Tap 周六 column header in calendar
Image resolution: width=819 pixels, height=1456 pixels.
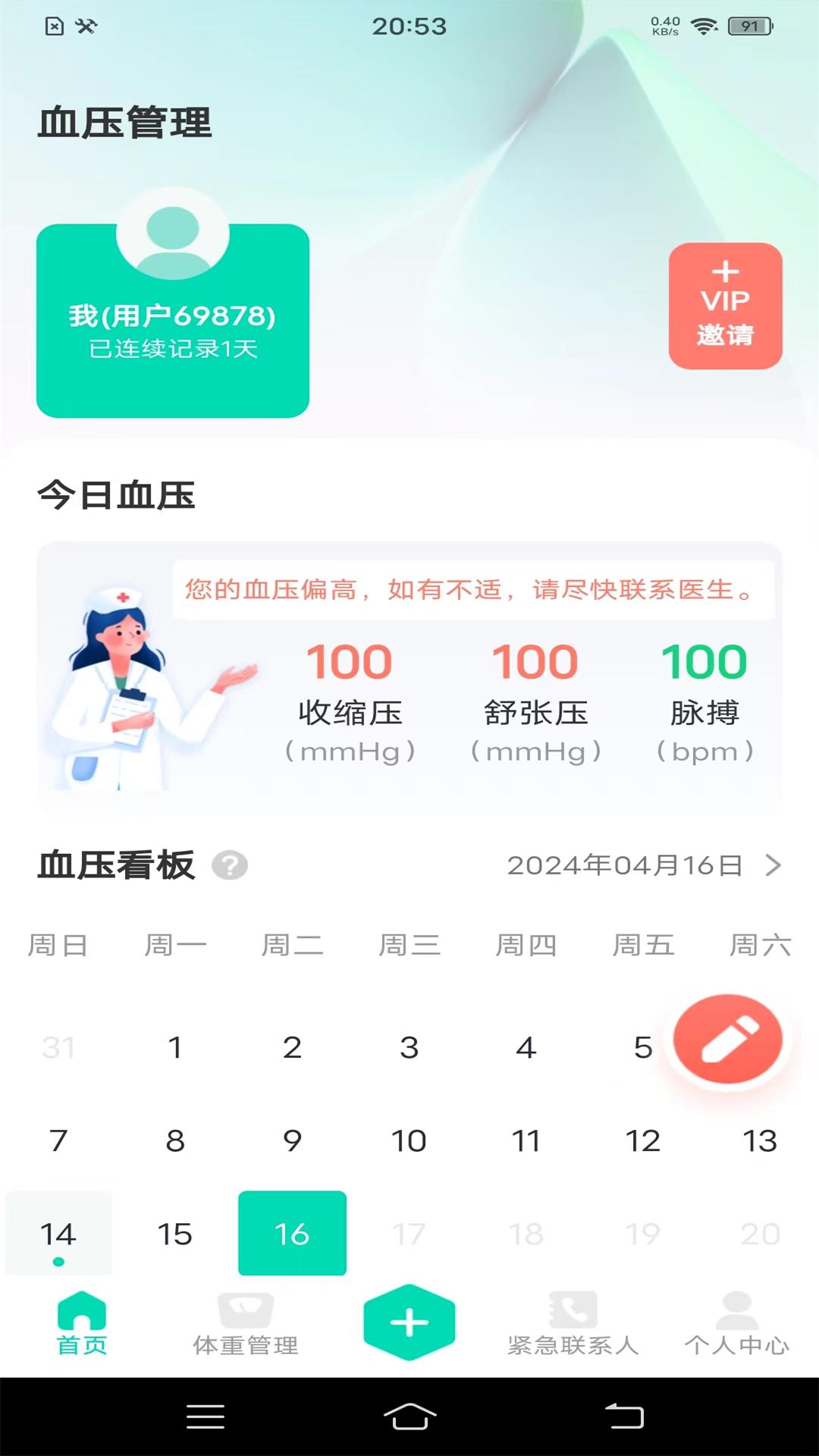(x=761, y=945)
